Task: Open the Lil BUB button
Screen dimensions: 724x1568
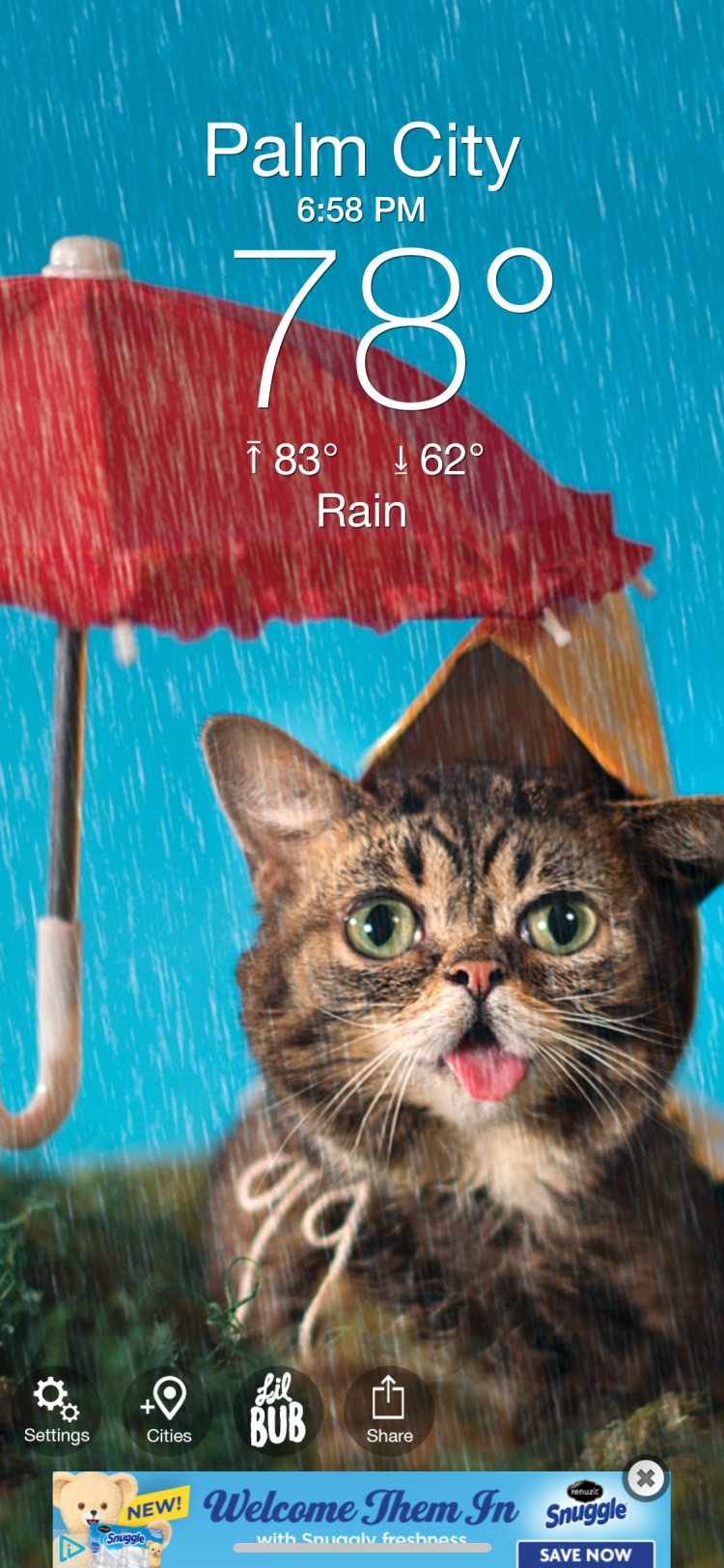Action: tap(278, 1411)
